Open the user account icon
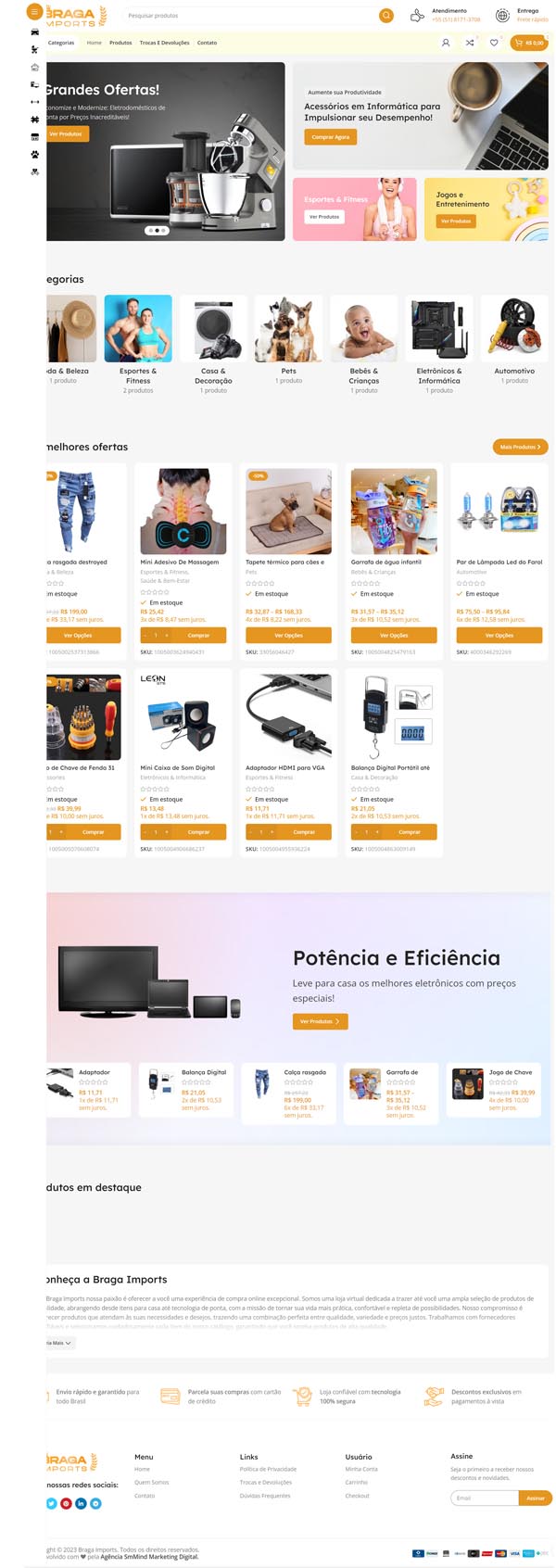The width and height of the screenshot is (556, 1568). 446,43
